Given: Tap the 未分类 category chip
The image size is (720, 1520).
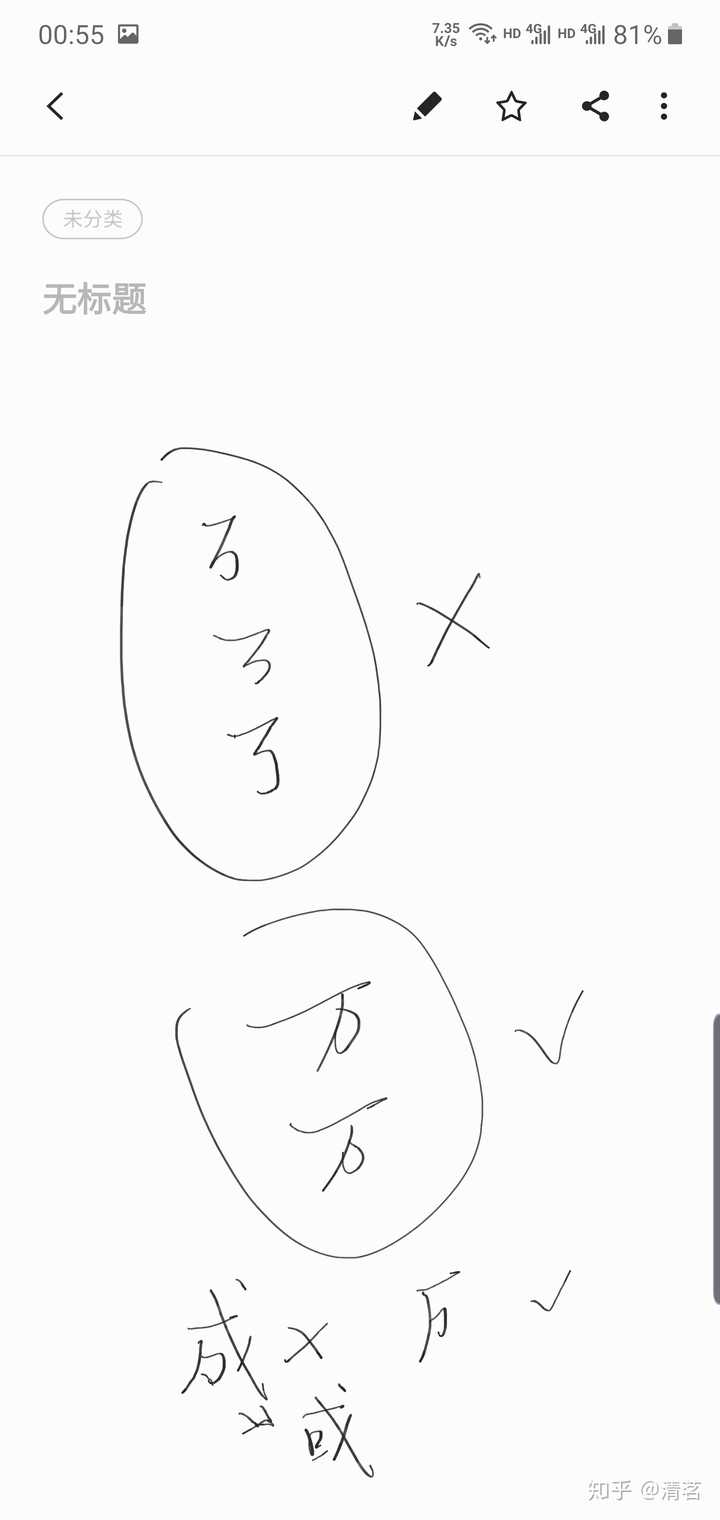Looking at the screenshot, I should pos(93,220).
